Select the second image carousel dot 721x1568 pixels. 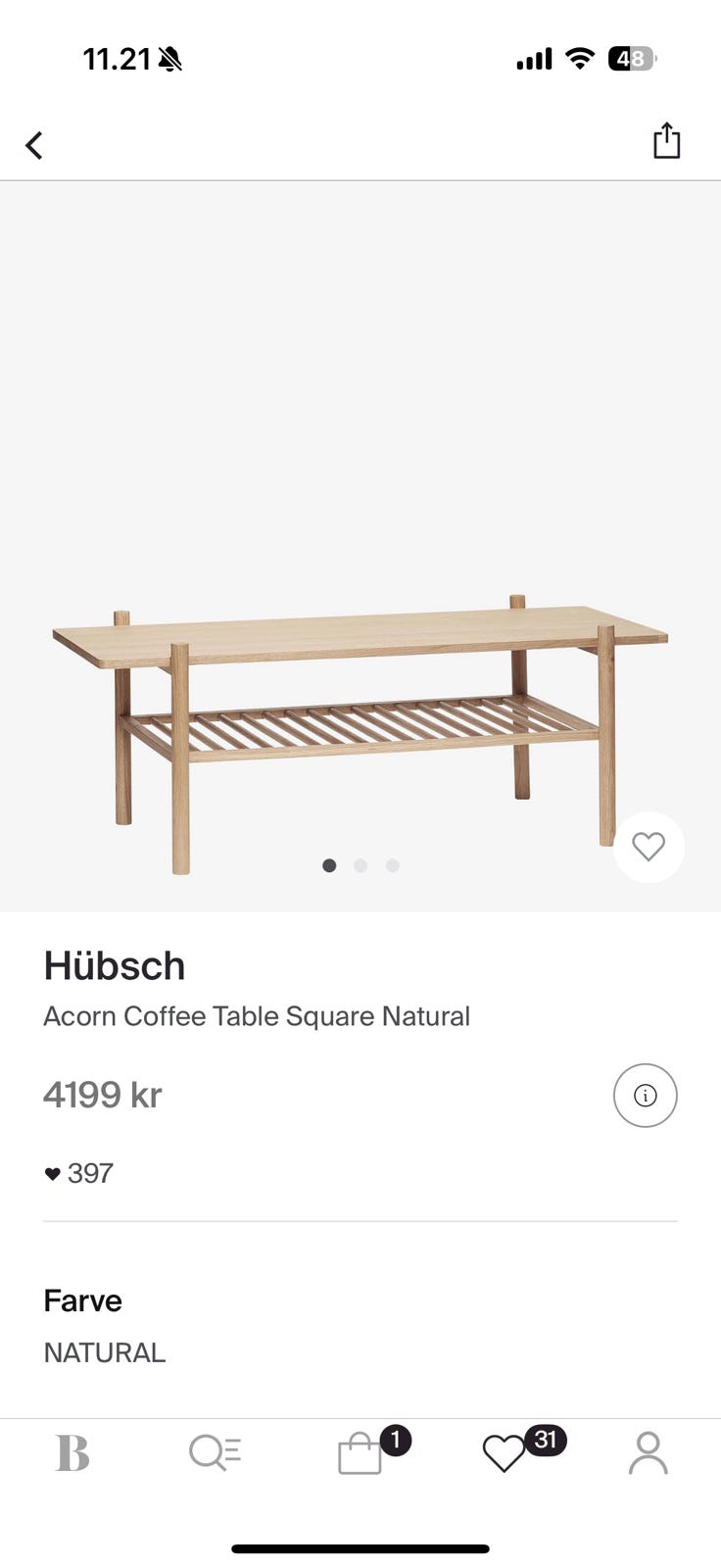coord(360,865)
